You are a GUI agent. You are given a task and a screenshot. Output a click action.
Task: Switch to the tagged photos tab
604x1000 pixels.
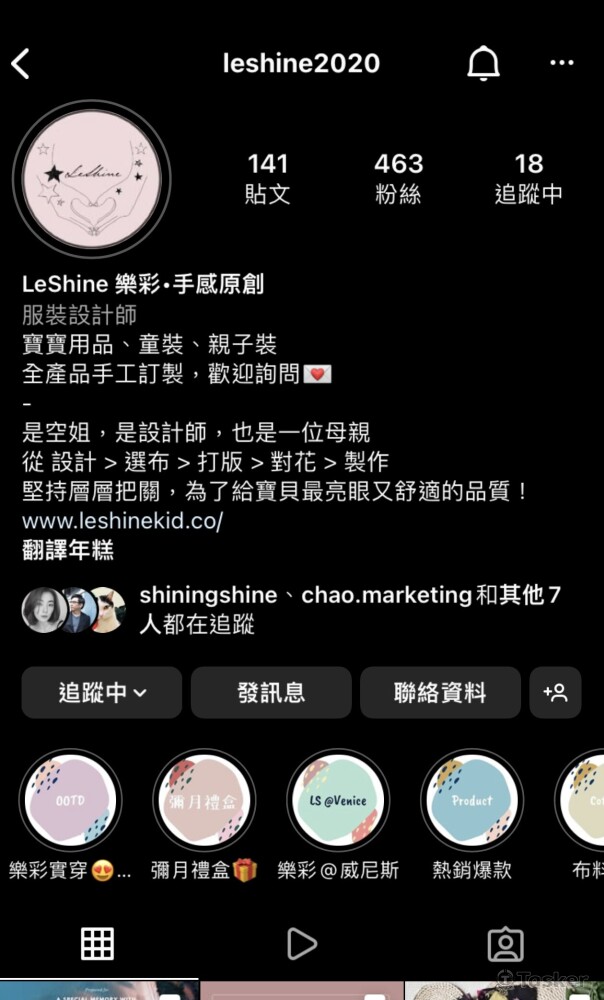coord(505,943)
